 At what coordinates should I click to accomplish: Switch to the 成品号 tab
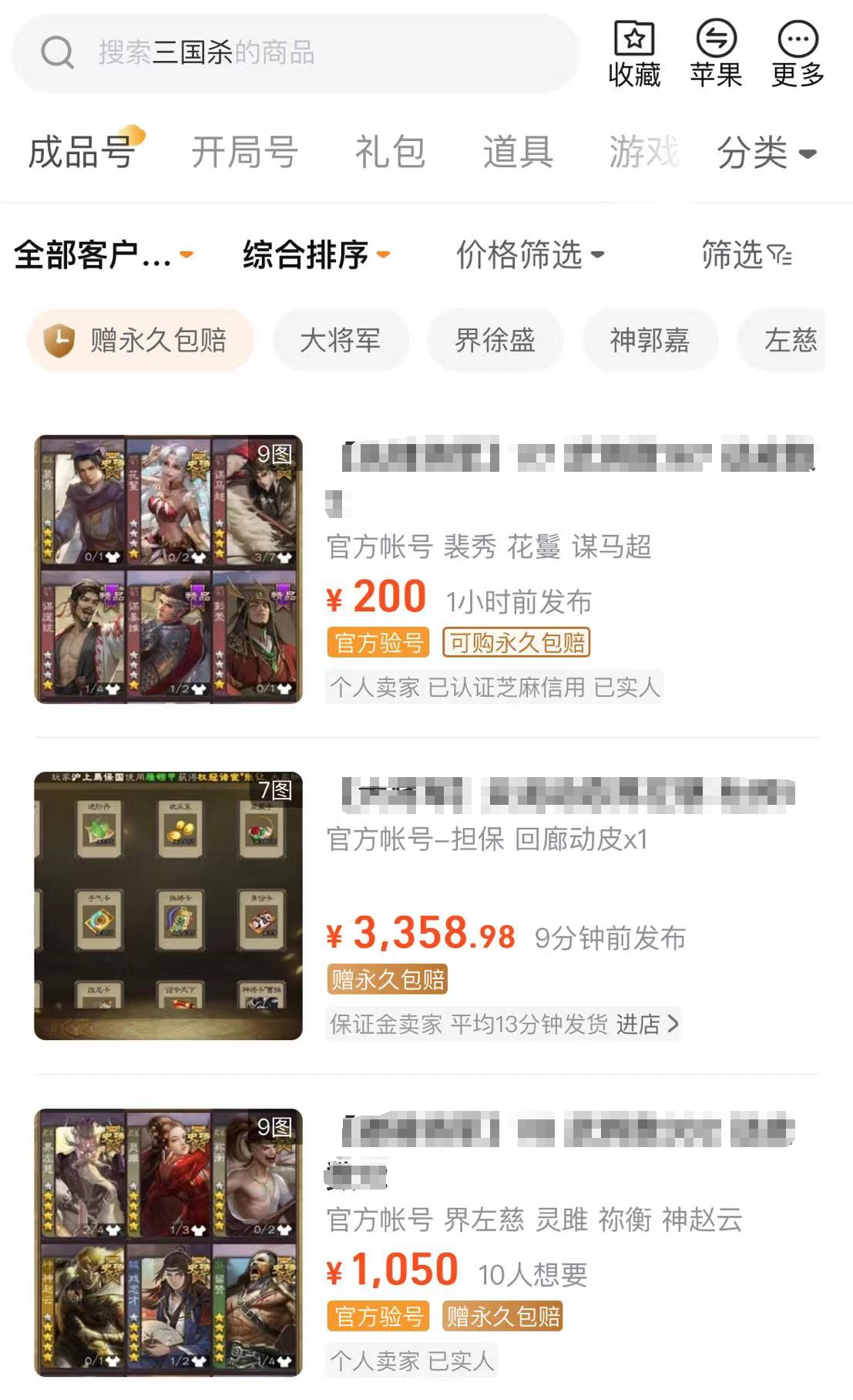(x=82, y=152)
